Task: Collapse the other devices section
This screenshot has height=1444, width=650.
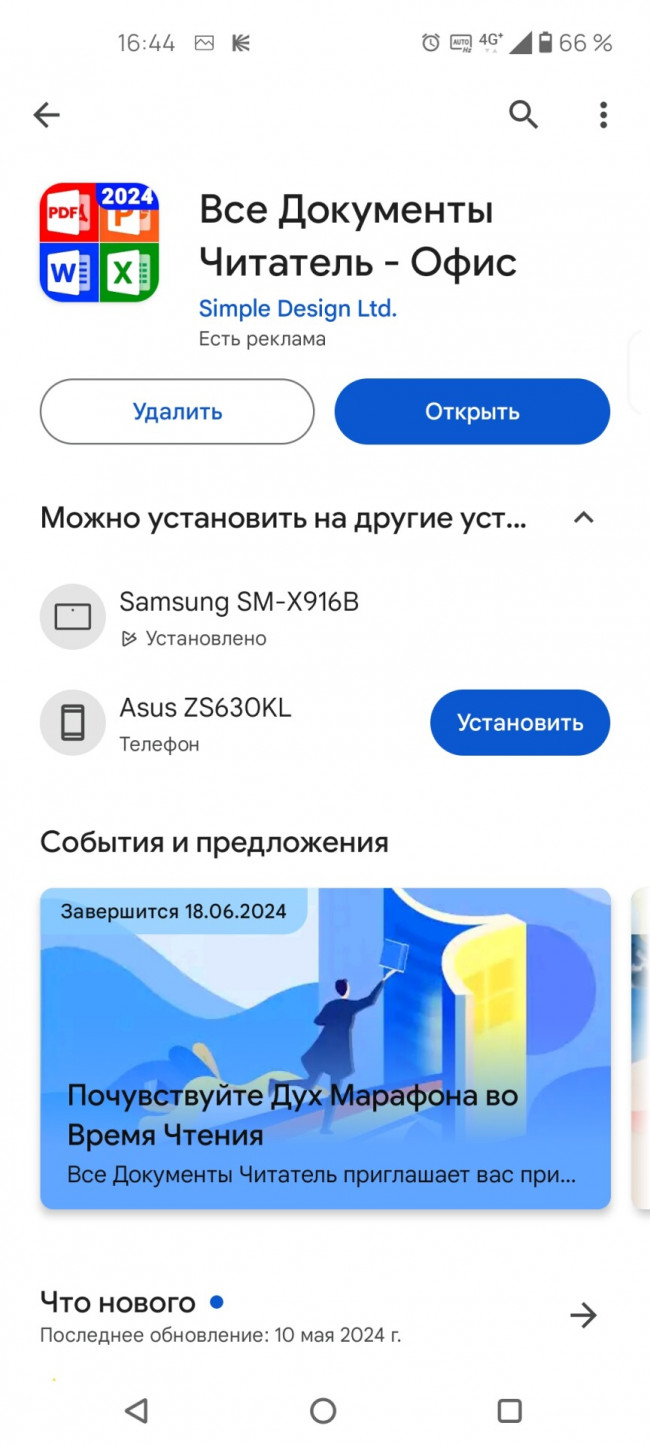Action: tap(584, 518)
